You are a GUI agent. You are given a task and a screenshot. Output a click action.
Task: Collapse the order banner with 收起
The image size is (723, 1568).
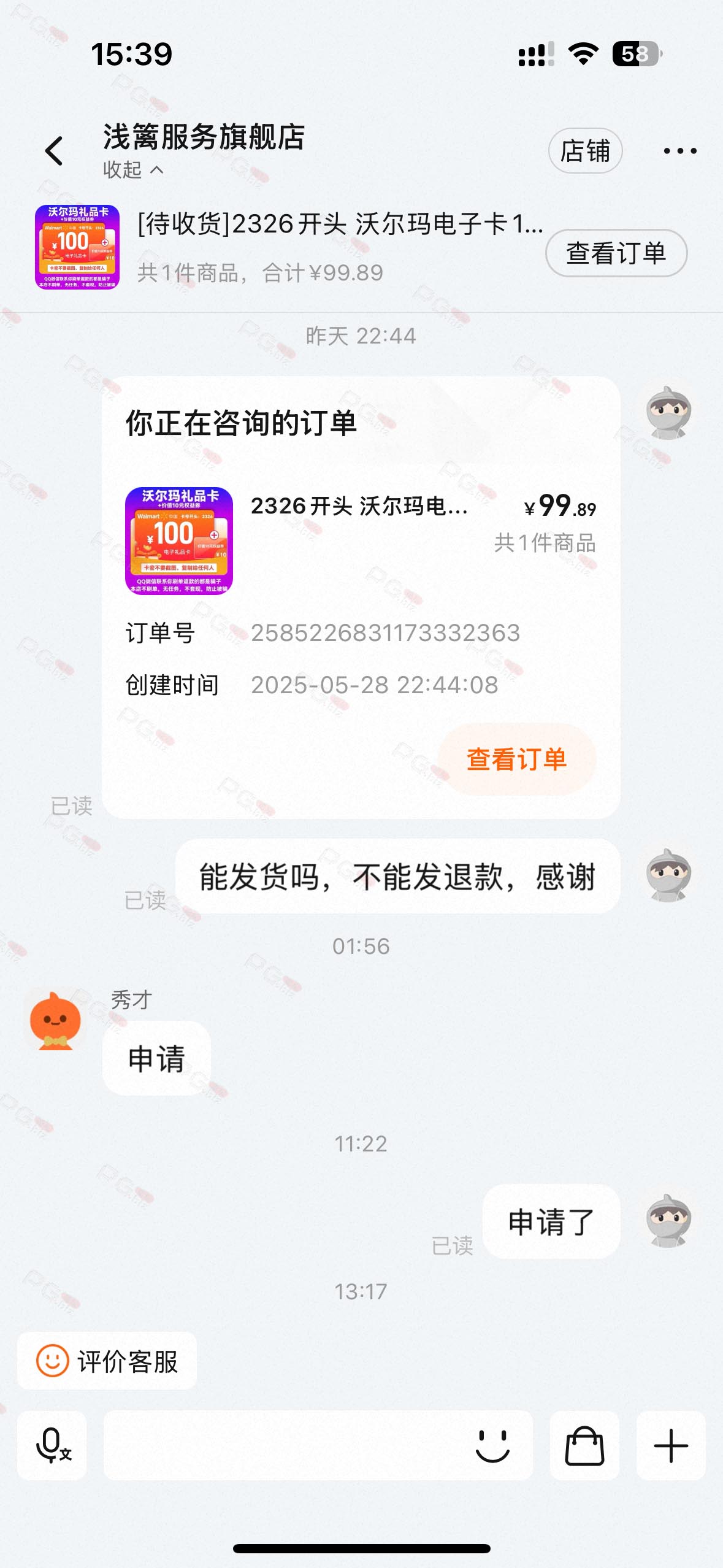pyautogui.click(x=134, y=170)
